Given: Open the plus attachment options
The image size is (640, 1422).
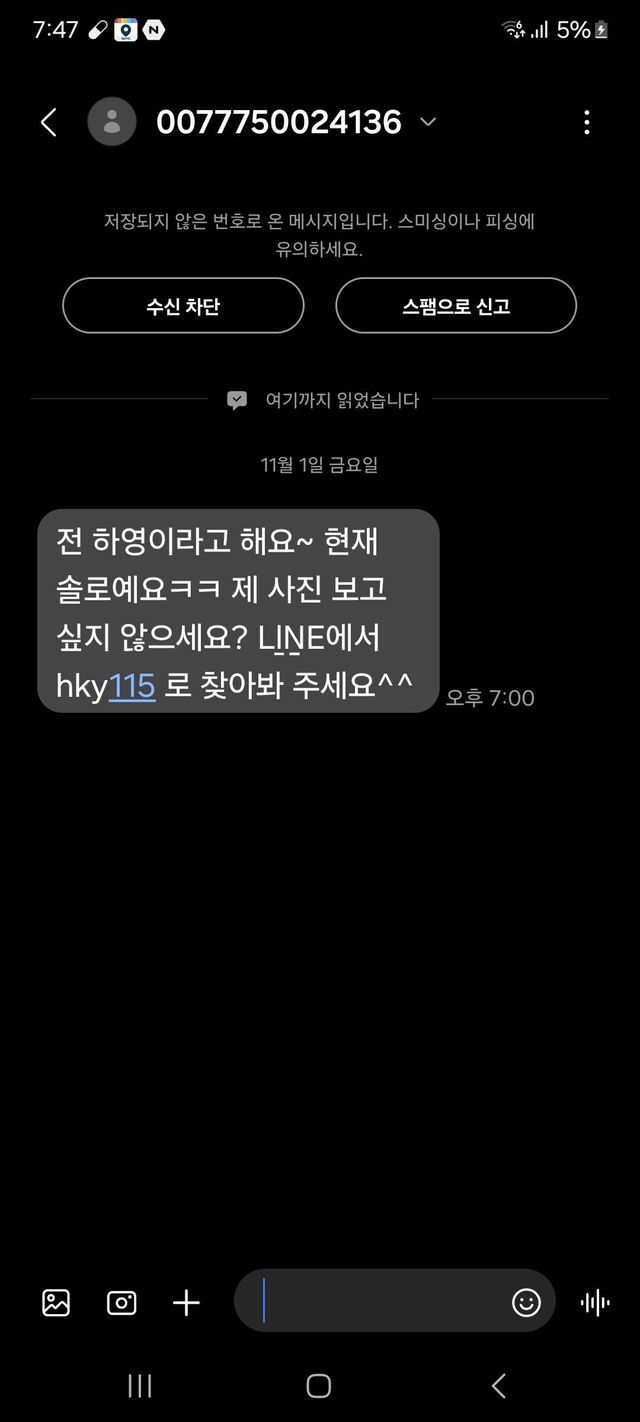Looking at the screenshot, I should pyautogui.click(x=187, y=1302).
